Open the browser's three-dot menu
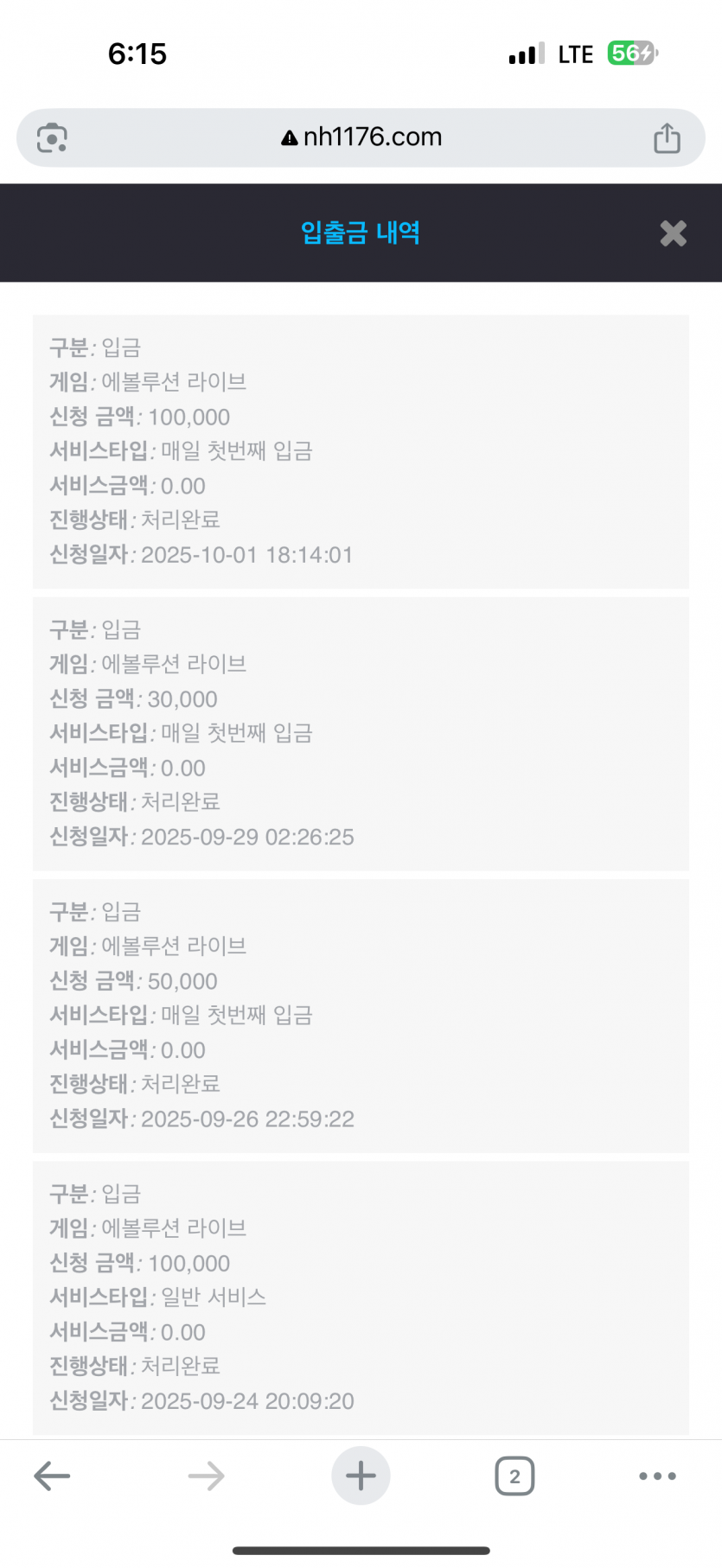 pyautogui.click(x=657, y=1476)
